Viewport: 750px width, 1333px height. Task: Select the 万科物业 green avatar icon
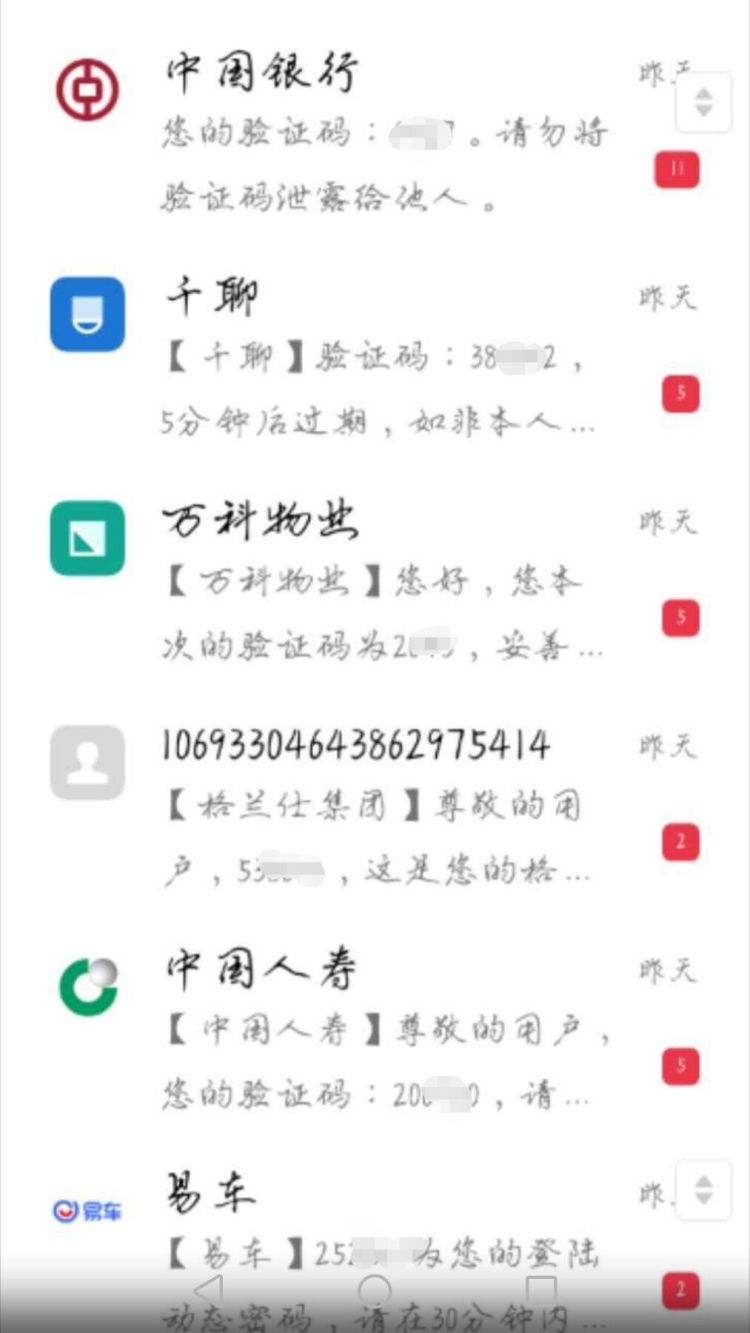point(86,537)
